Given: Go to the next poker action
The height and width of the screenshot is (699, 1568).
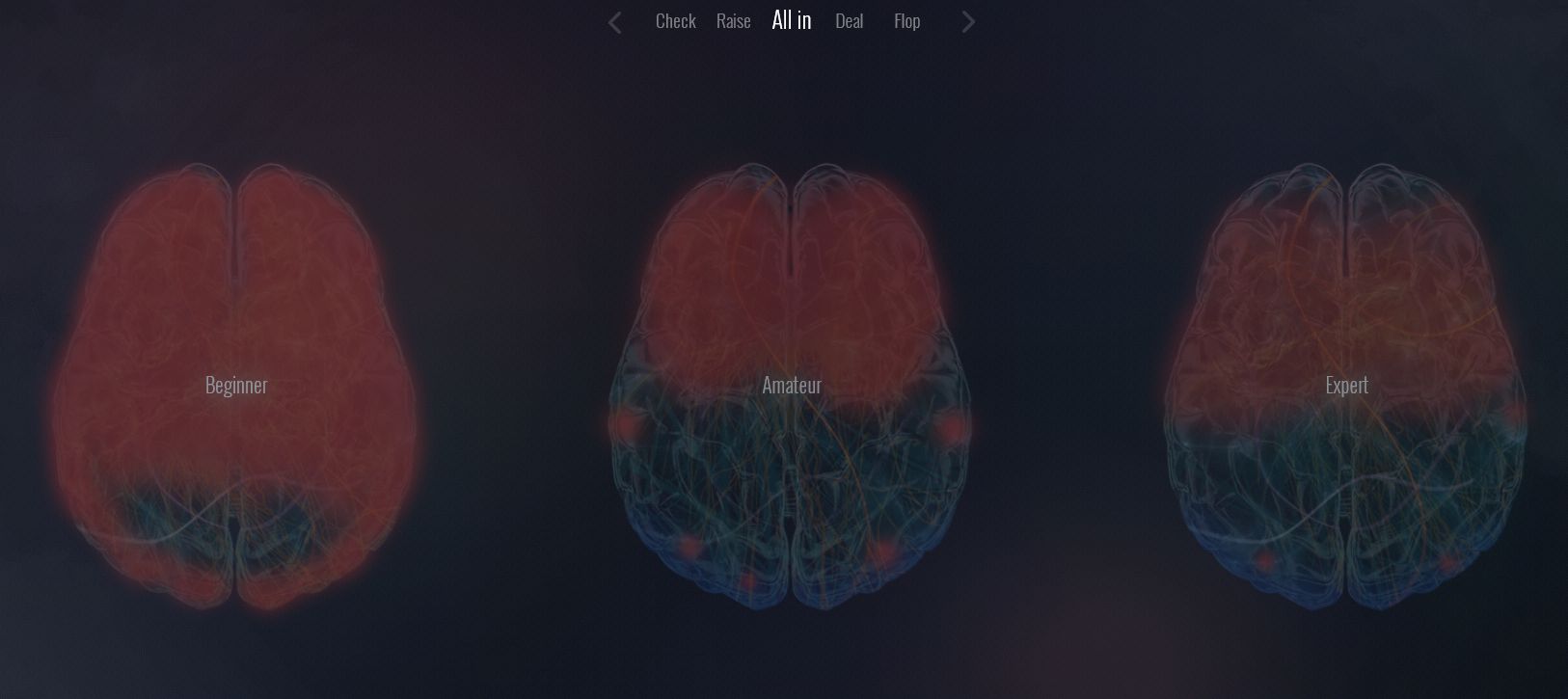Looking at the screenshot, I should coord(968,22).
